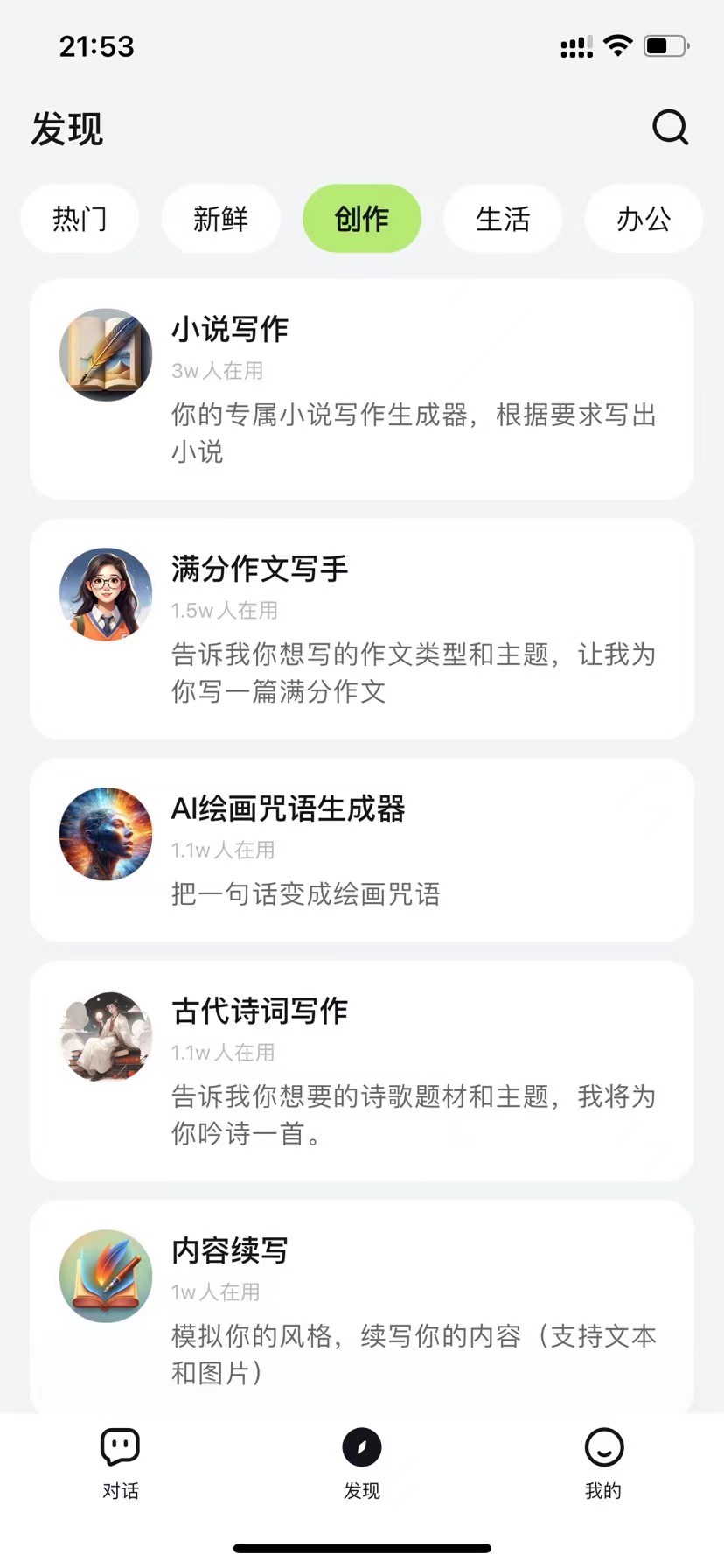724x1568 pixels.
Task: Open the 古代诗词写作 assistant
Action: point(362,1071)
